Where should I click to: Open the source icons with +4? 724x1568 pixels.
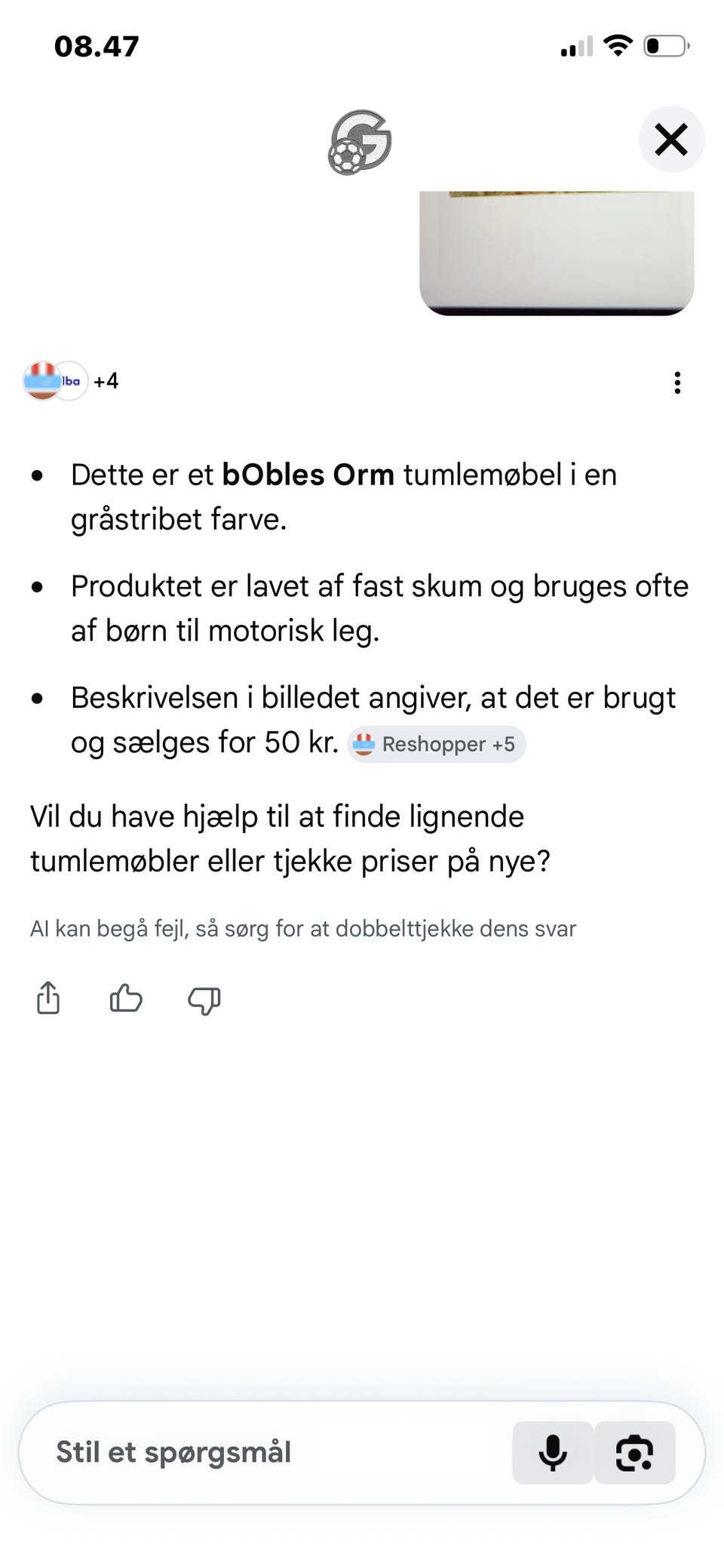point(71,381)
